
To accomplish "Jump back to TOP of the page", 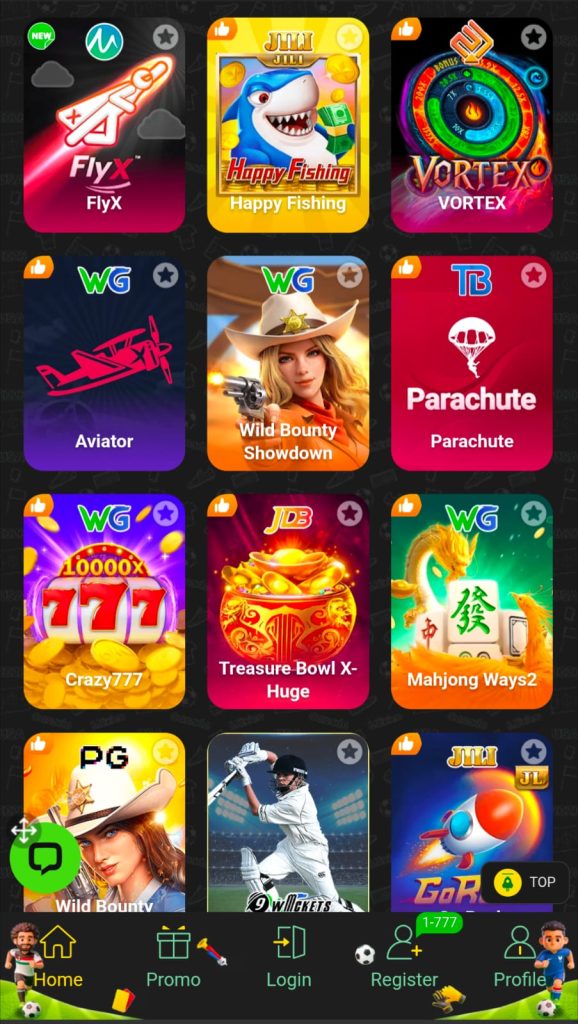I will click(x=524, y=882).
